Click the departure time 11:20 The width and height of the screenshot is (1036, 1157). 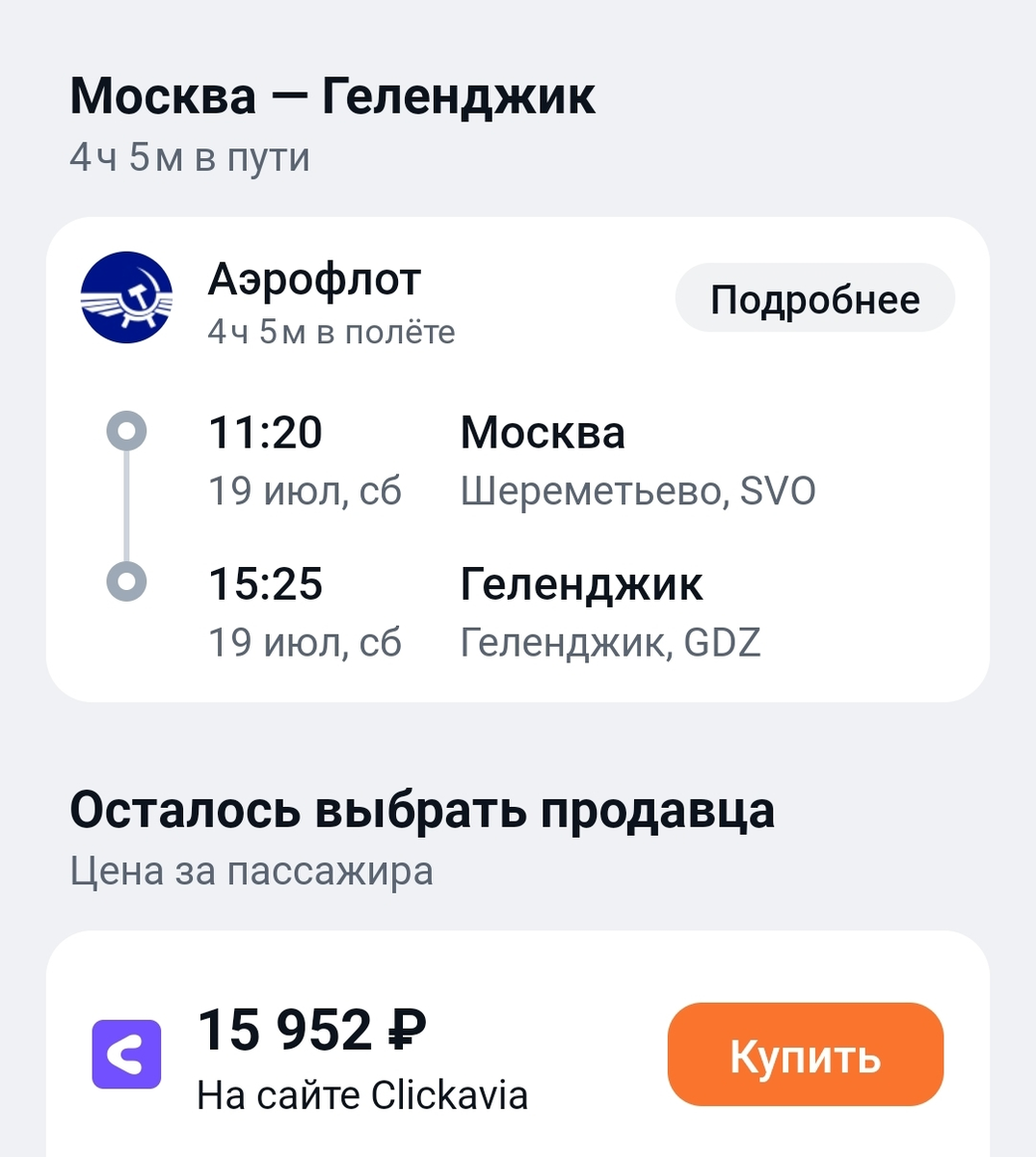[x=265, y=433]
